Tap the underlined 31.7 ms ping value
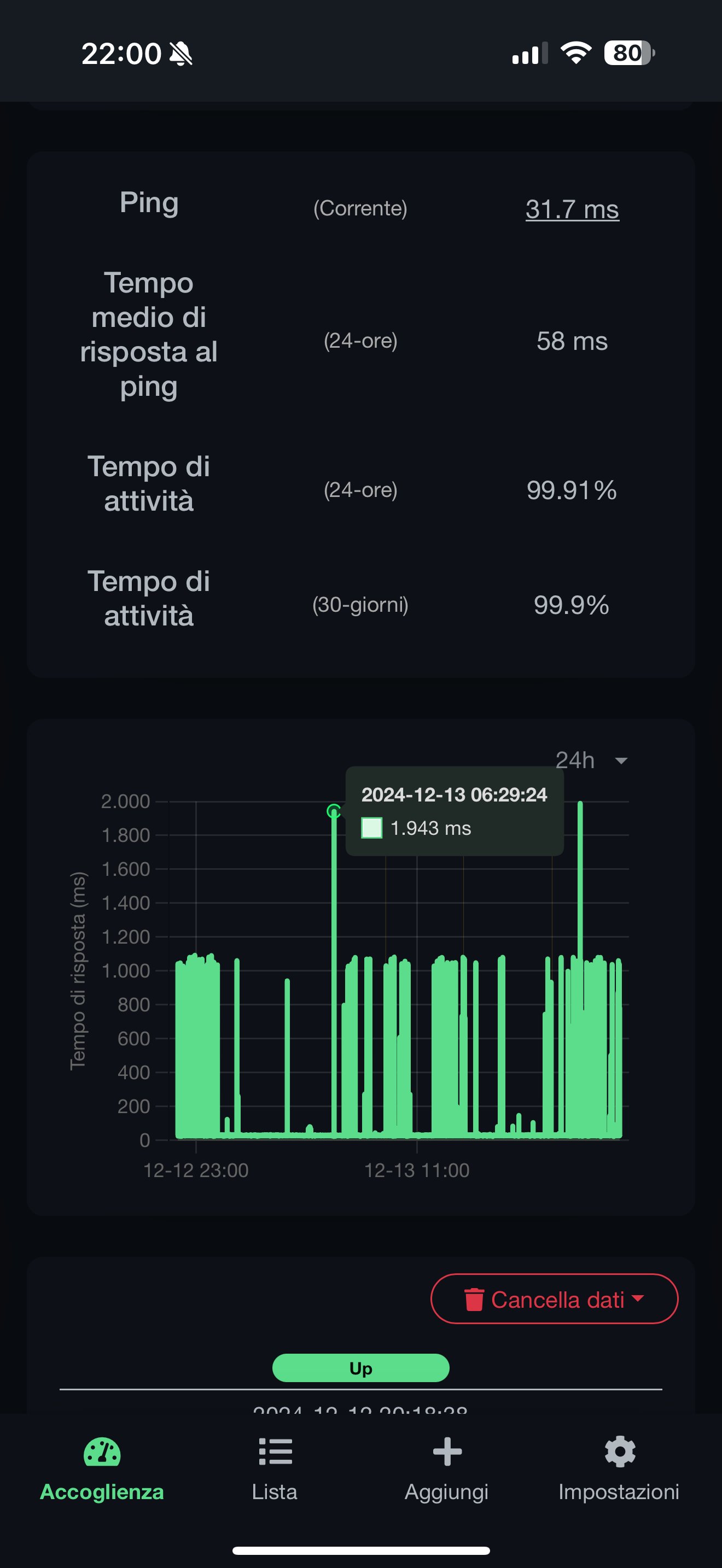The height and width of the screenshot is (1568, 722). (x=572, y=209)
